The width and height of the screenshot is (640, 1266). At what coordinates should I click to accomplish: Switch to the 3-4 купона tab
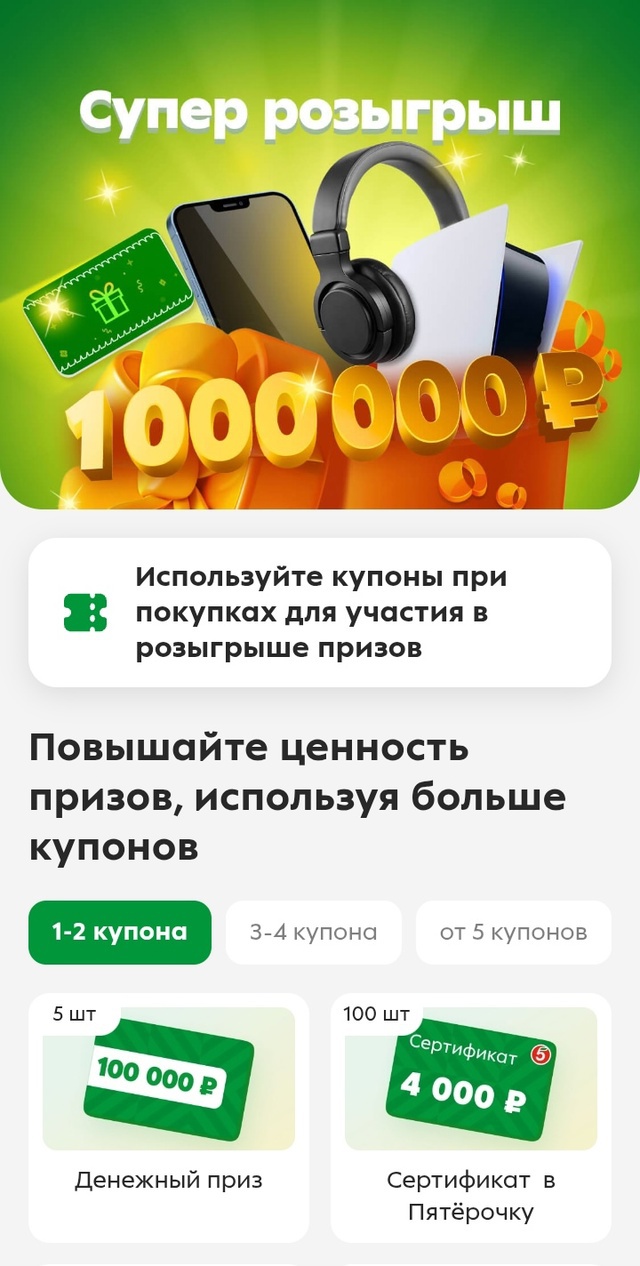313,932
